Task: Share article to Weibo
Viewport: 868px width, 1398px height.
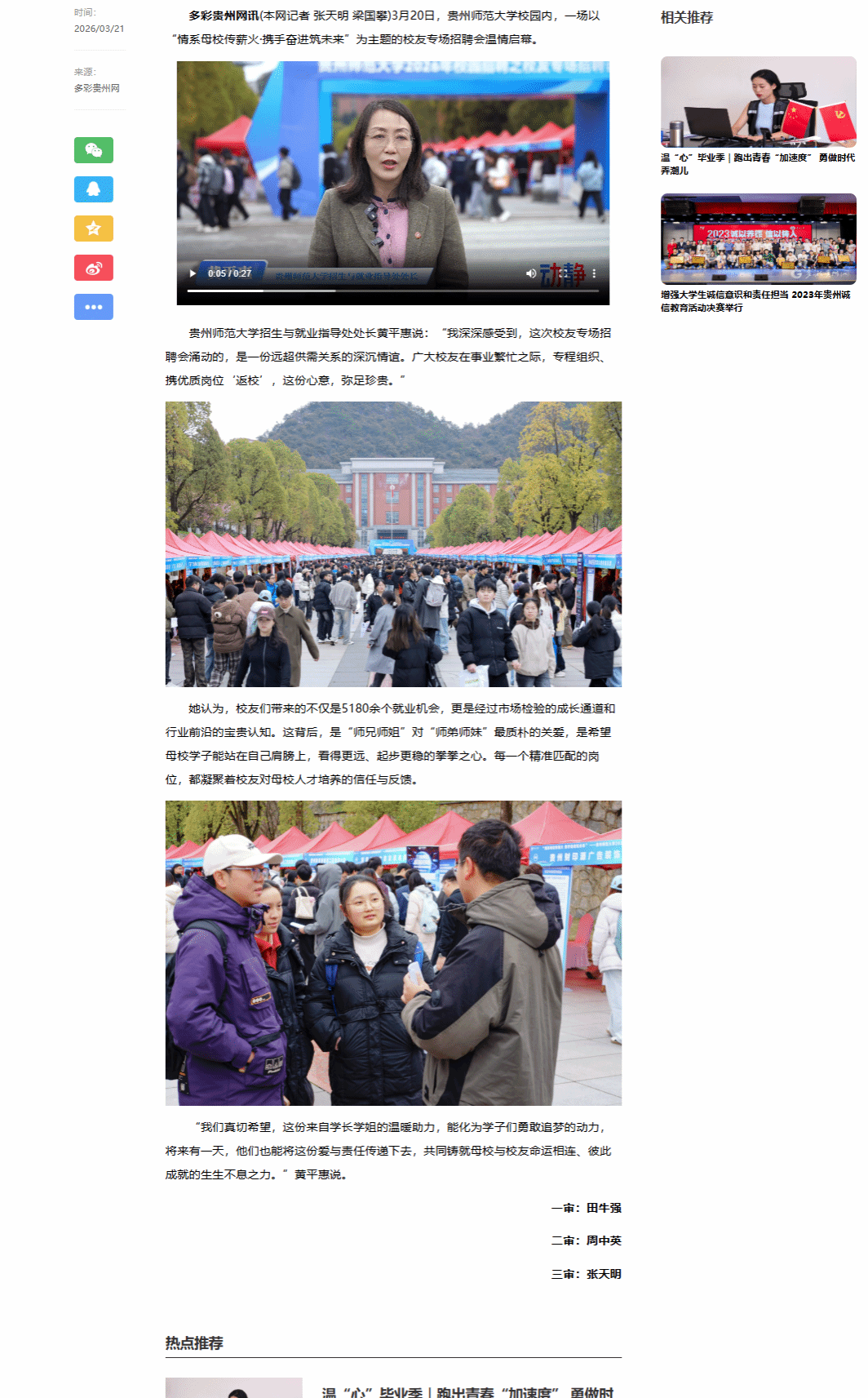Action: pyautogui.click(x=94, y=268)
